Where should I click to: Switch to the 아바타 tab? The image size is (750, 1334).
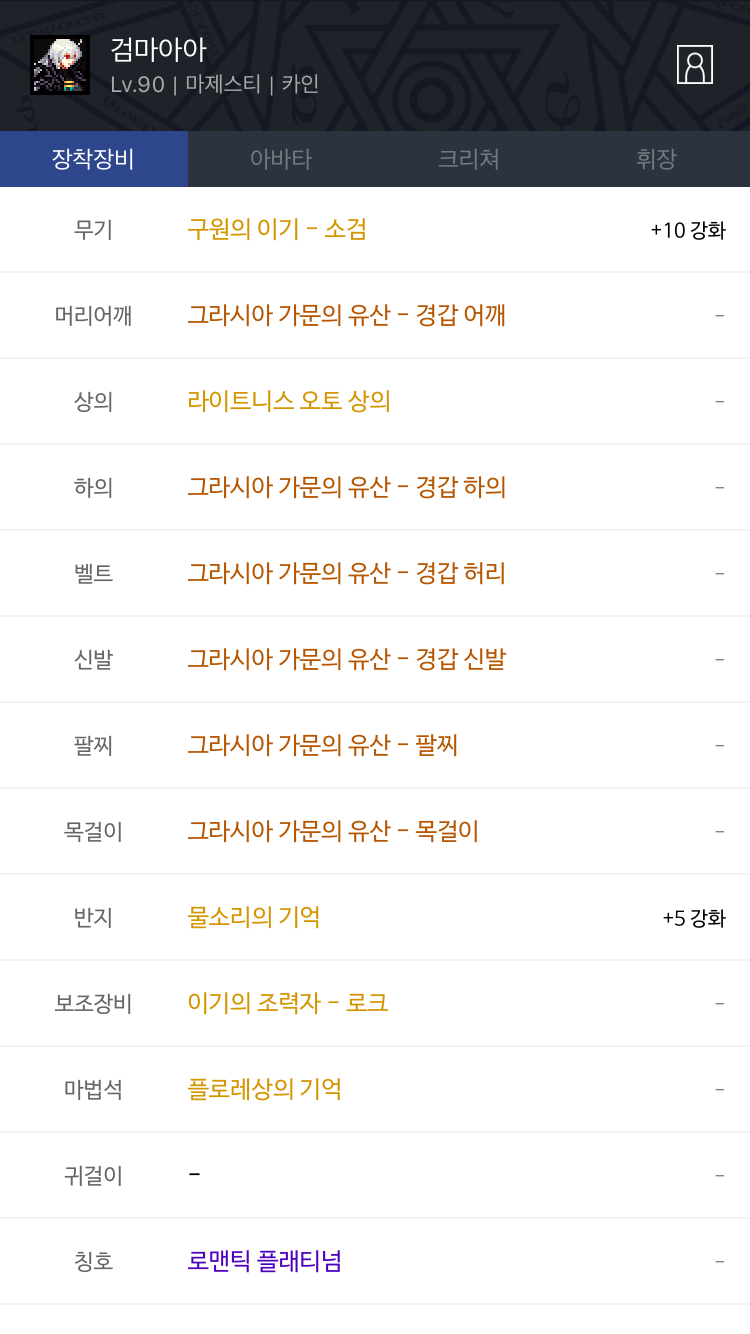[x=281, y=159]
